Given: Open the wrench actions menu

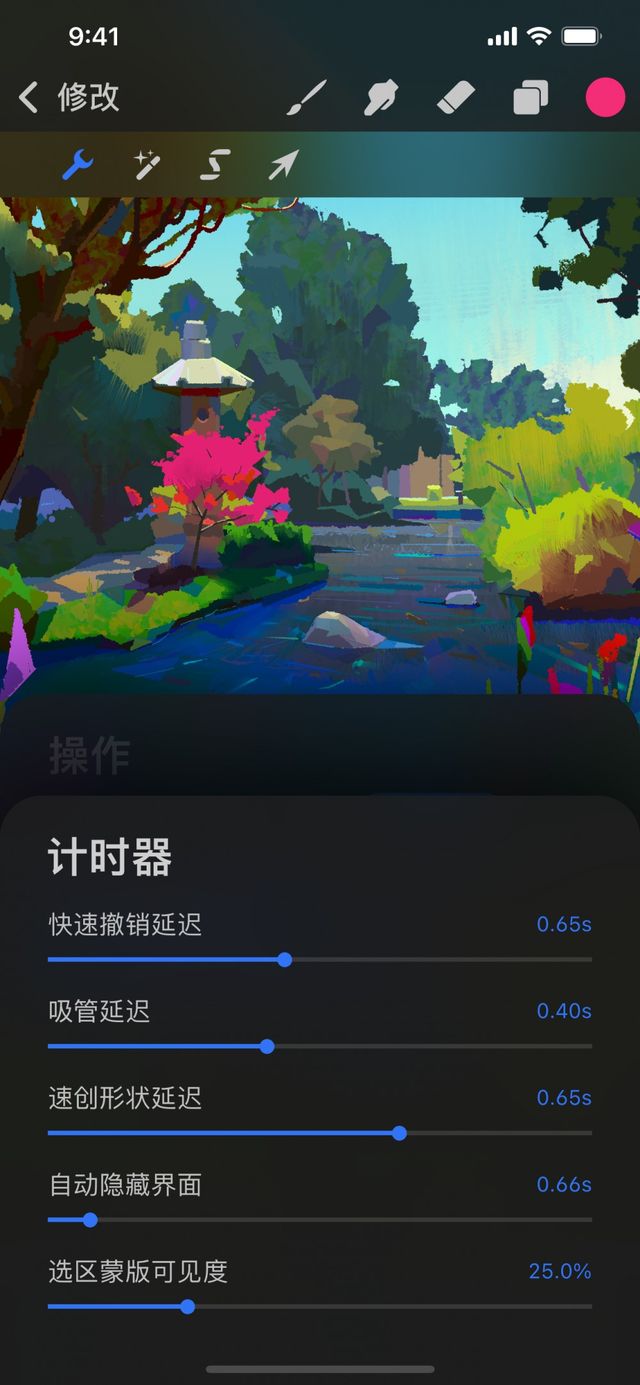Looking at the screenshot, I should pyautogui.click(x=77, y=164).
